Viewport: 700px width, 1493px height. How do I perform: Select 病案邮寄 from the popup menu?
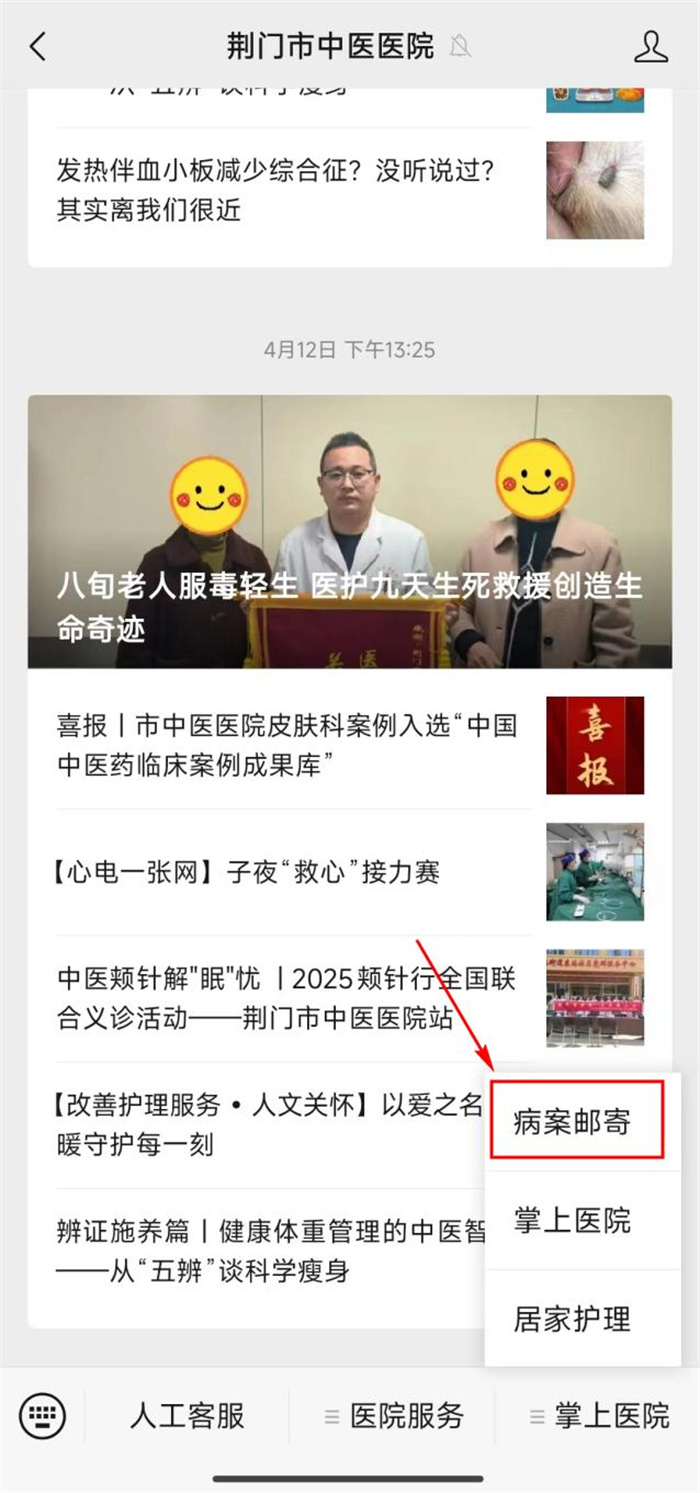pos(574,1121)
